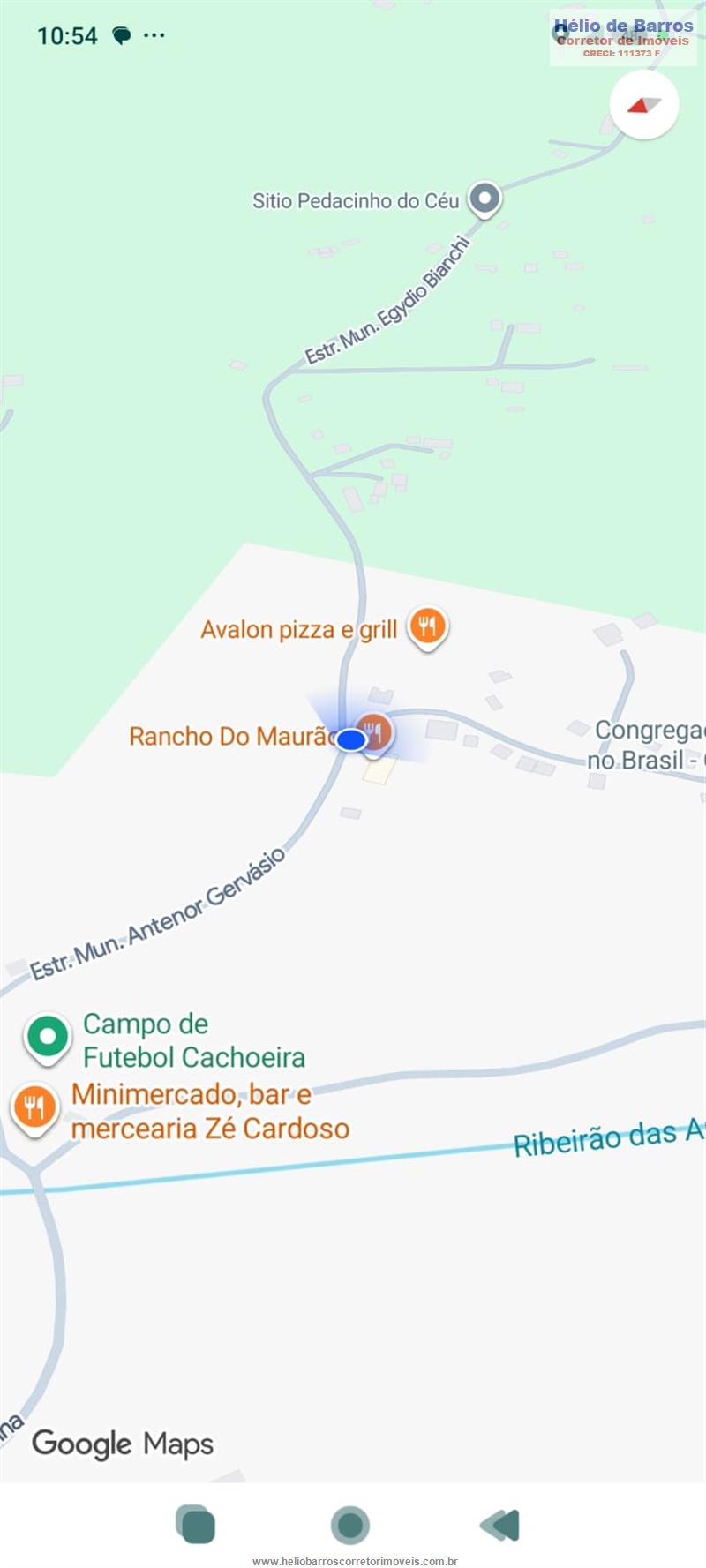Open the Minimercado, bar e mercearia Zé Cardoso pin
The width and height of the screenshot is (706, 1568).
pyautogui.click(x=34, y=1107)
